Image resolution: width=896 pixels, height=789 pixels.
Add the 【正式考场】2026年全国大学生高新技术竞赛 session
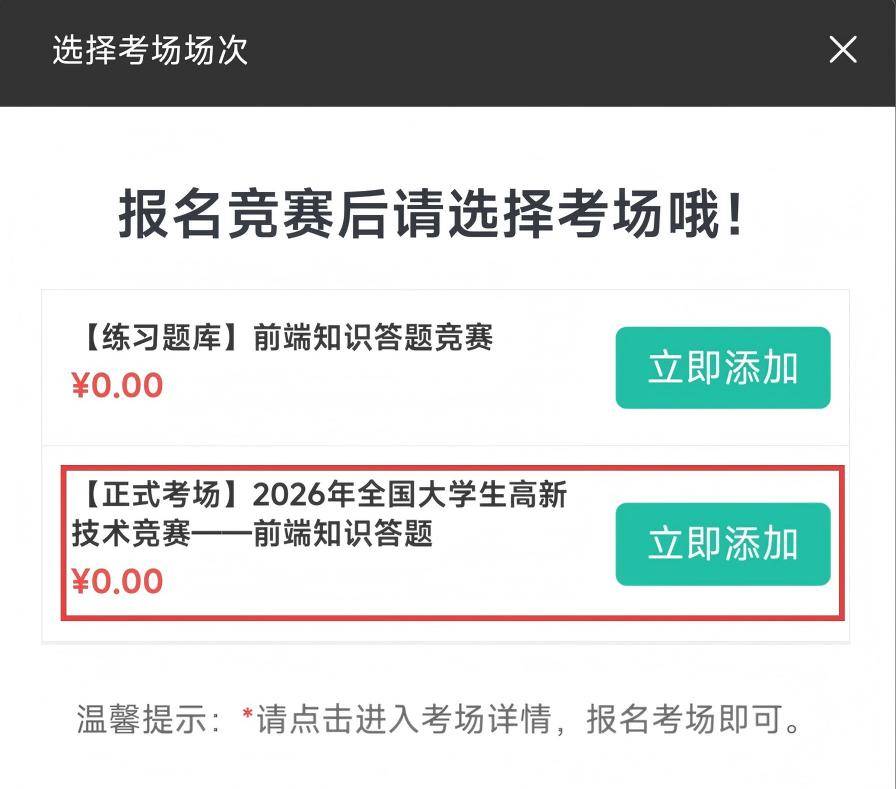coord(722,544)
